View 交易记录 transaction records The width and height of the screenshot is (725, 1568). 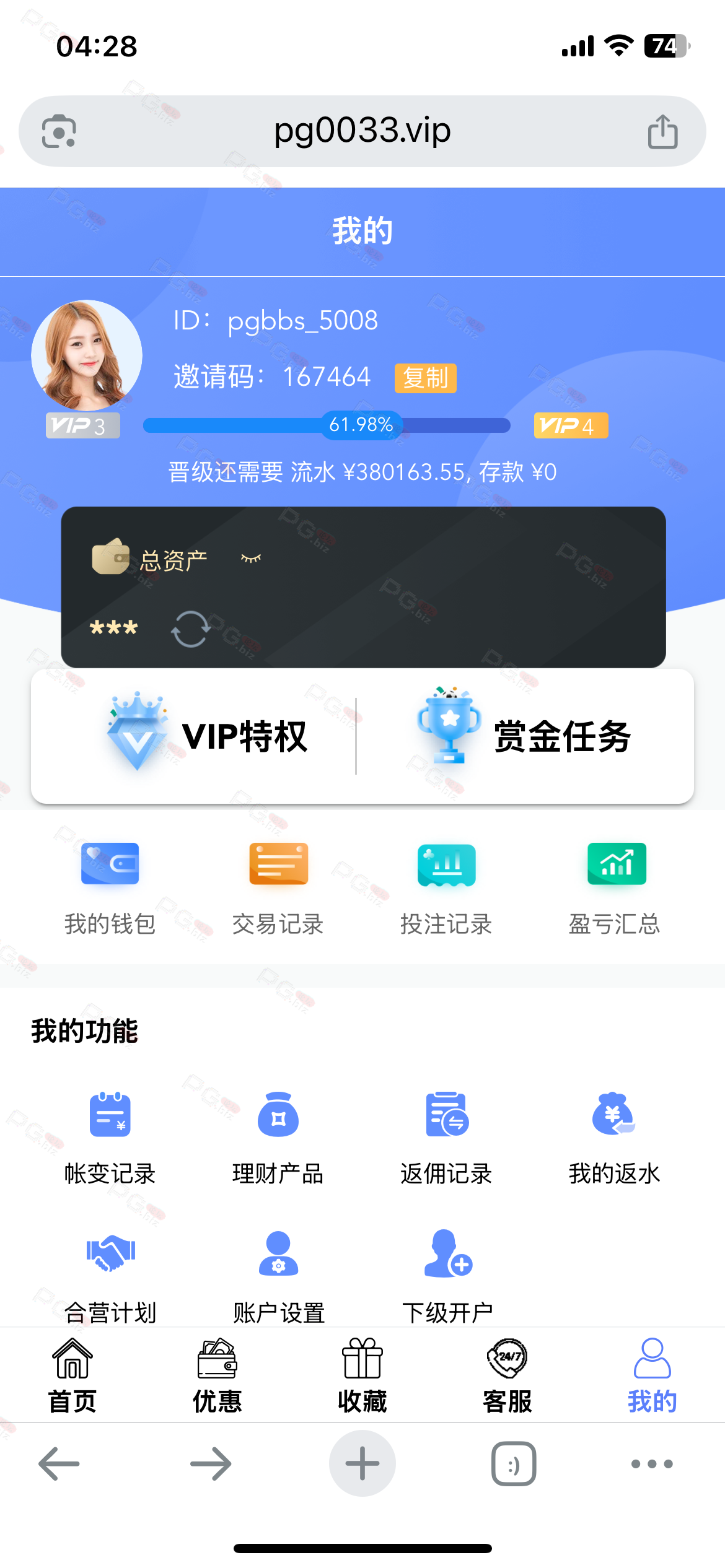278,889
